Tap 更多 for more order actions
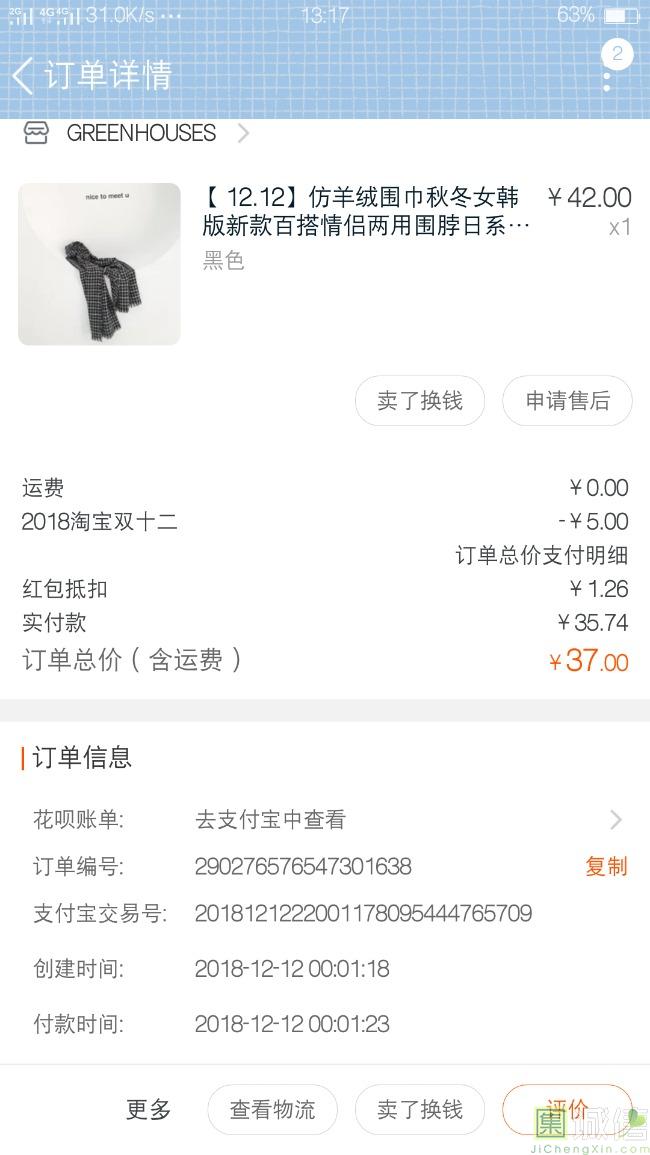 tap(148, 1109)
